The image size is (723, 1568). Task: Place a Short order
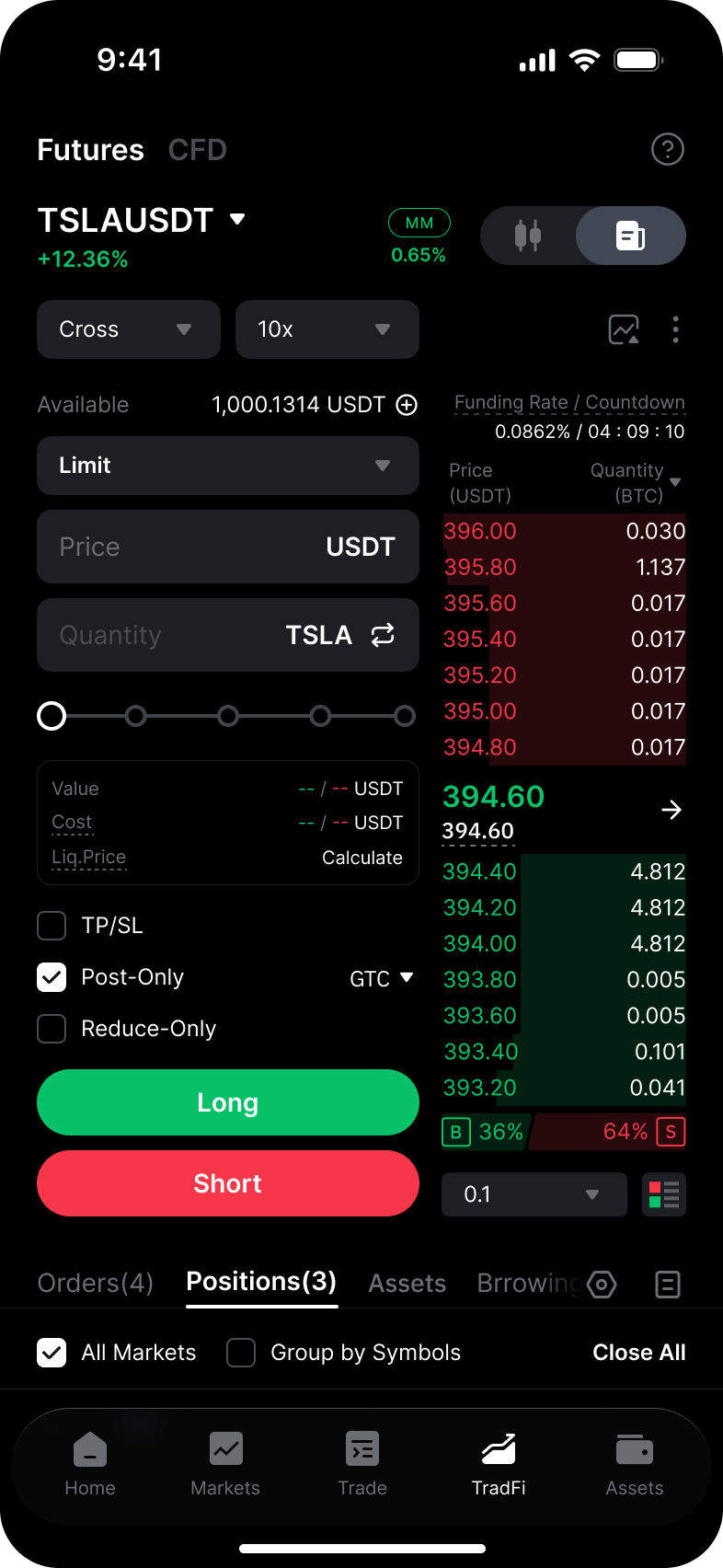tap(228, 1183)
